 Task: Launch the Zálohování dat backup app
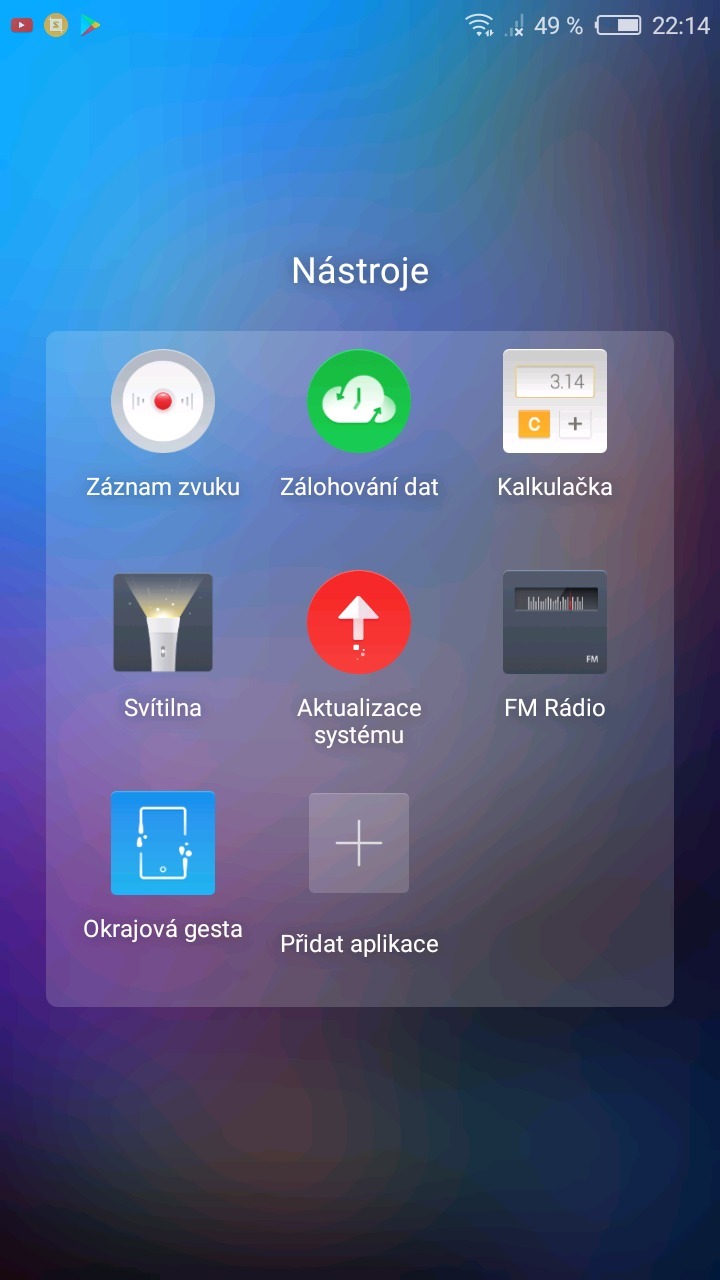point(359,400)
